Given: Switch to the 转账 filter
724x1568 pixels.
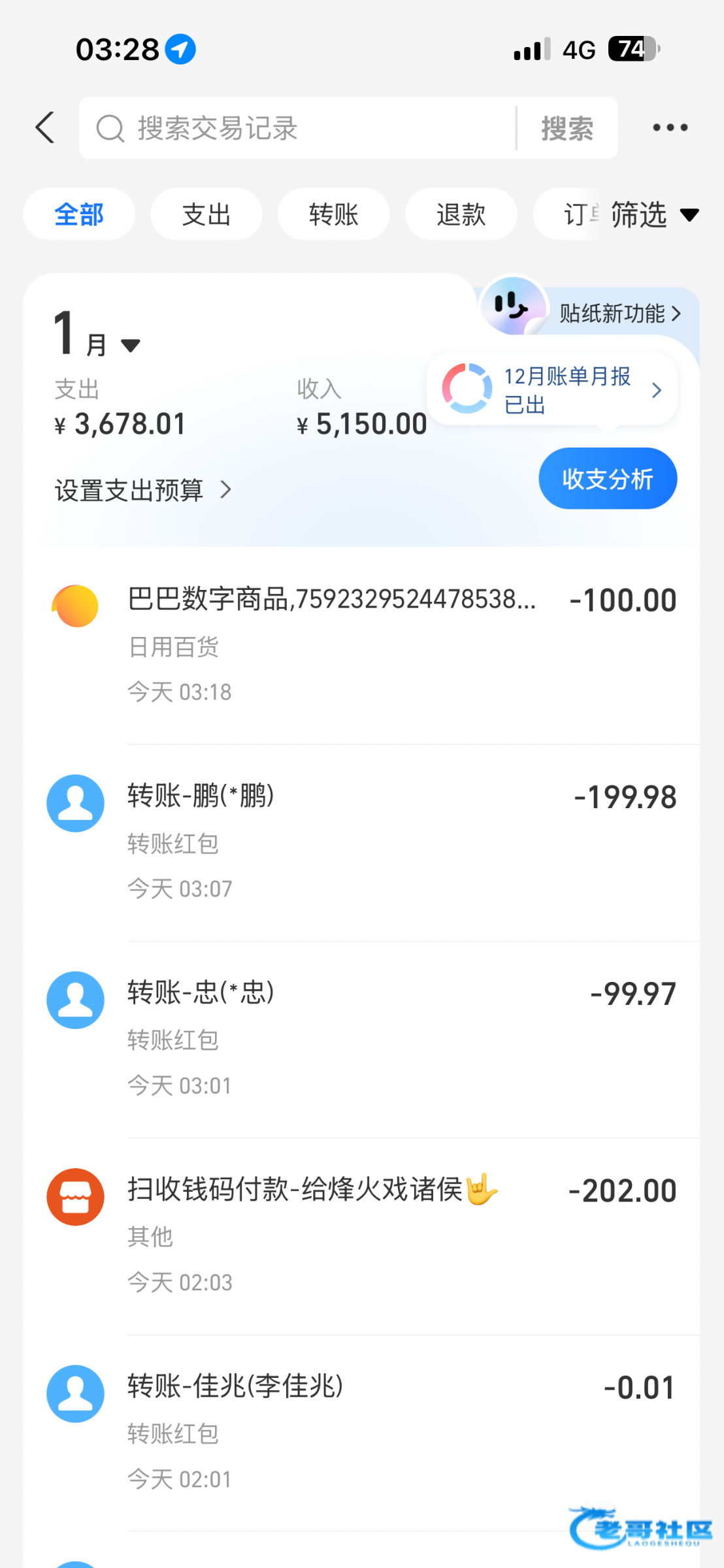Looking at the screenshot, I should point(334,214).
